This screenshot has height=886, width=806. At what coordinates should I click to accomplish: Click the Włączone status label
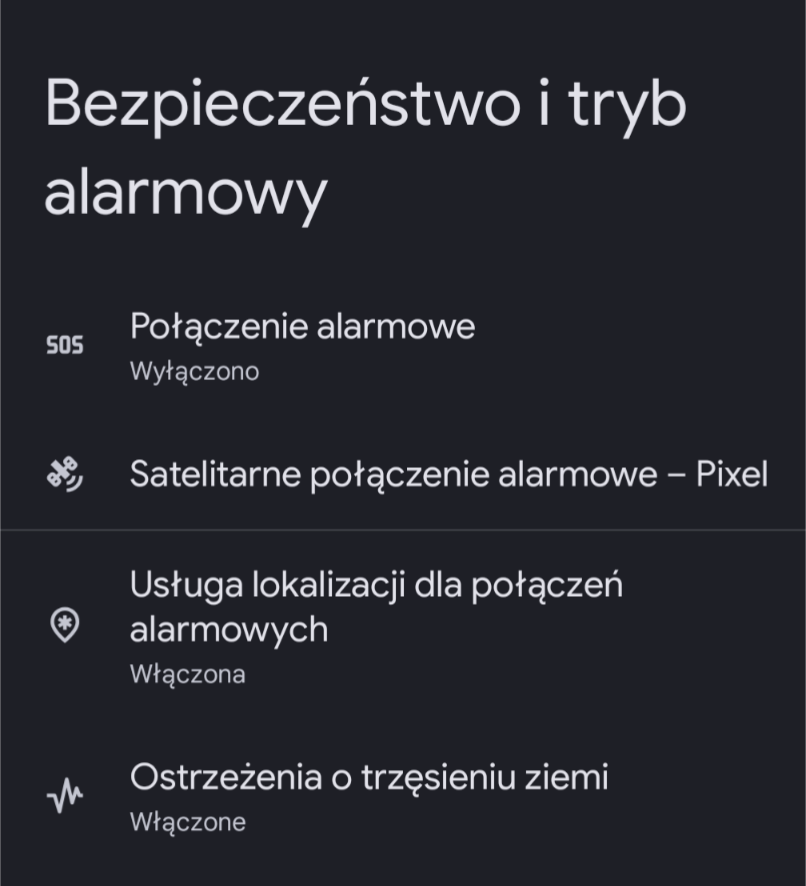pos(186,822)
